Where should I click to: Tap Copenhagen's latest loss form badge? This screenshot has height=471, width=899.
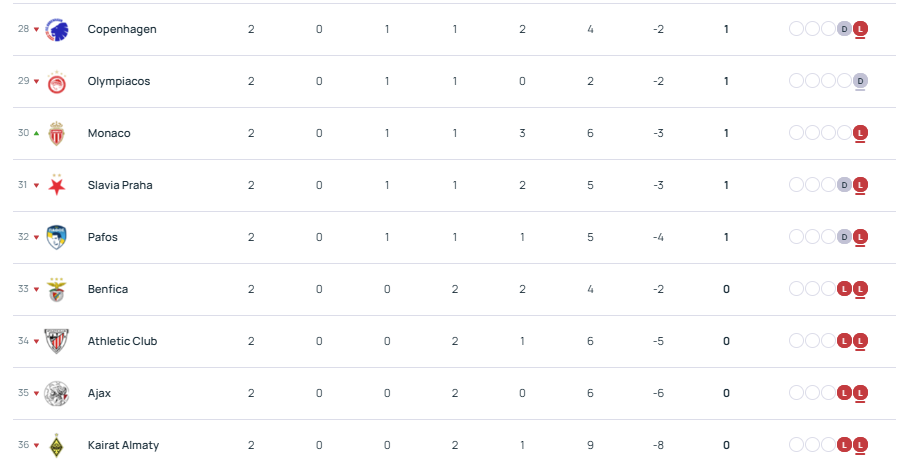pyautogui.click(x=860, y=29)
